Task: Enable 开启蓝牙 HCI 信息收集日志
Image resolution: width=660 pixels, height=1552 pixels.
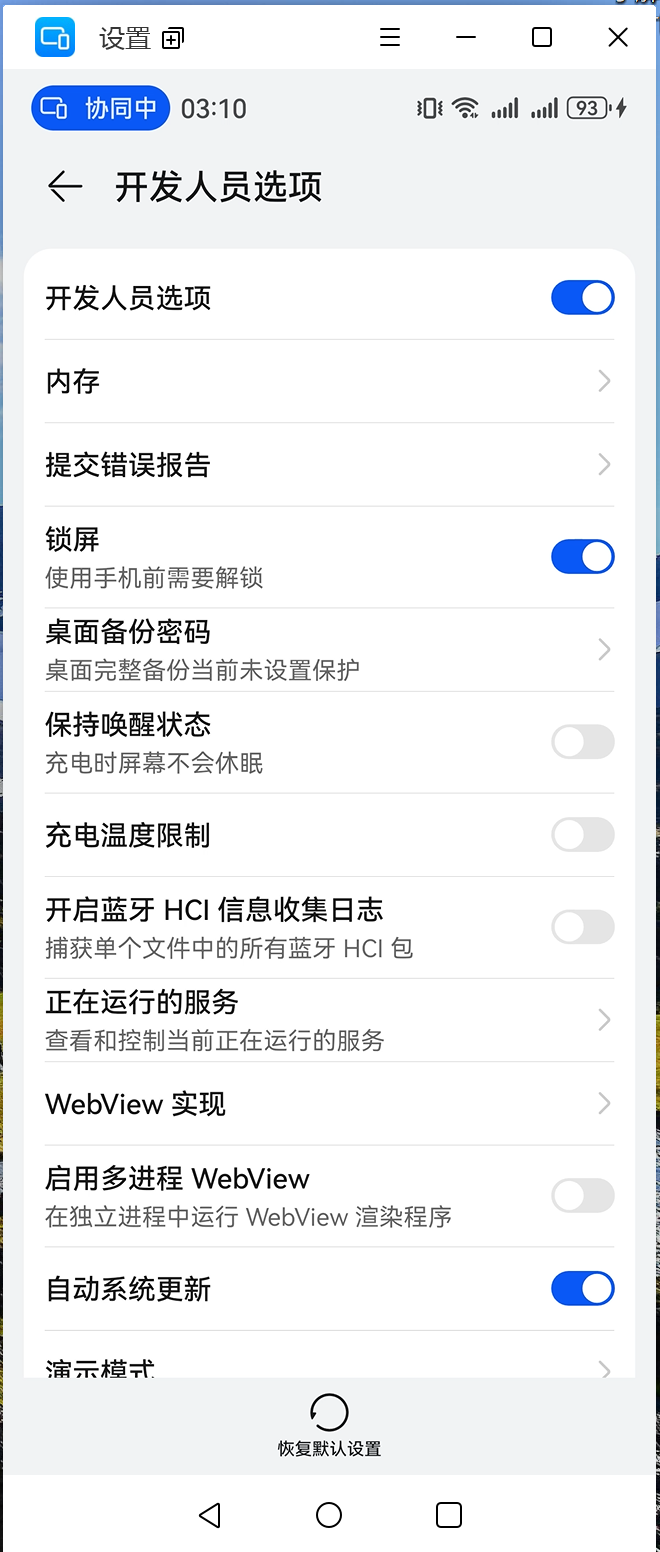Action: (582, 927)
